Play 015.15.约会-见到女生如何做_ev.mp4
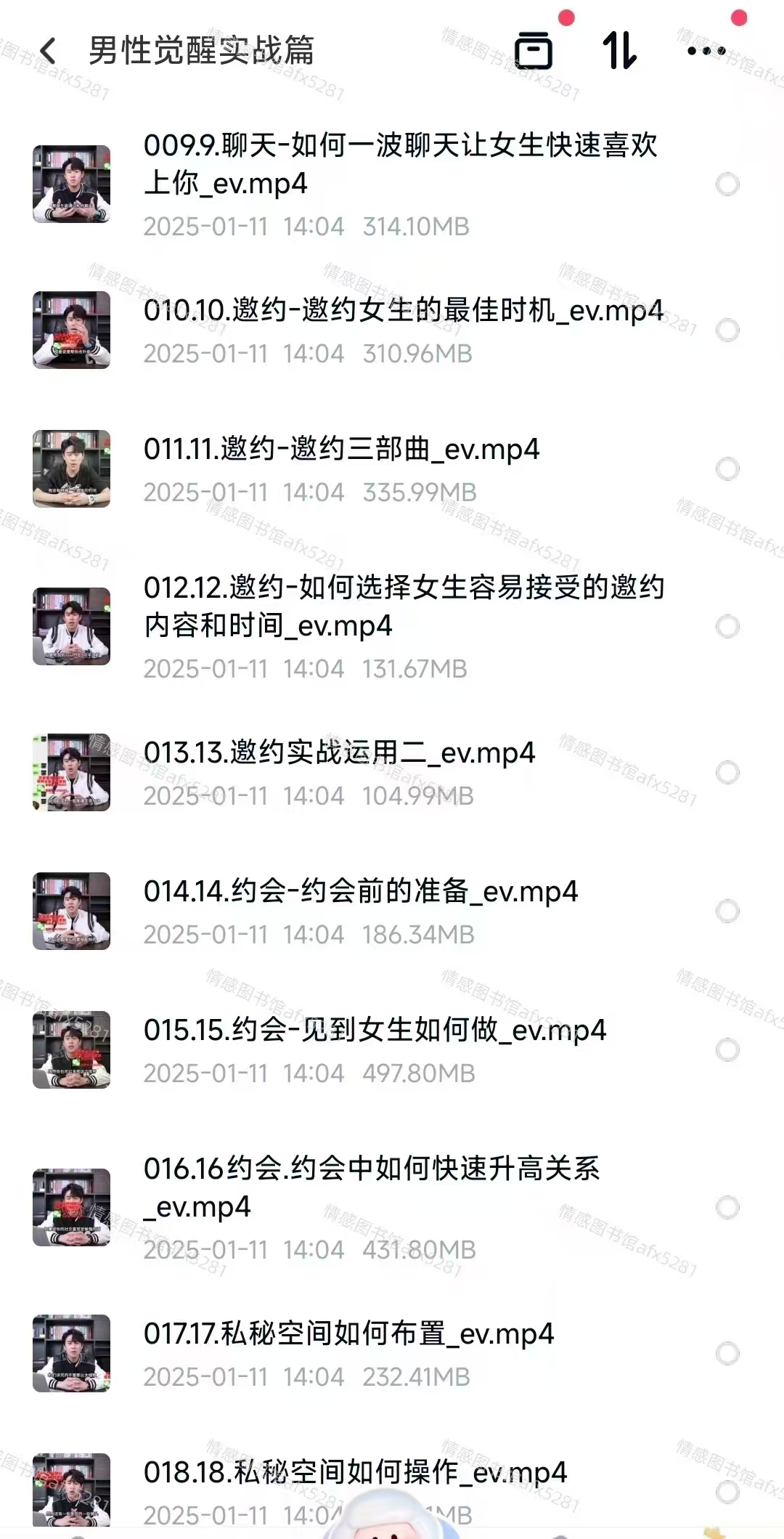The image size is (784, 1539). point(375,1031)
